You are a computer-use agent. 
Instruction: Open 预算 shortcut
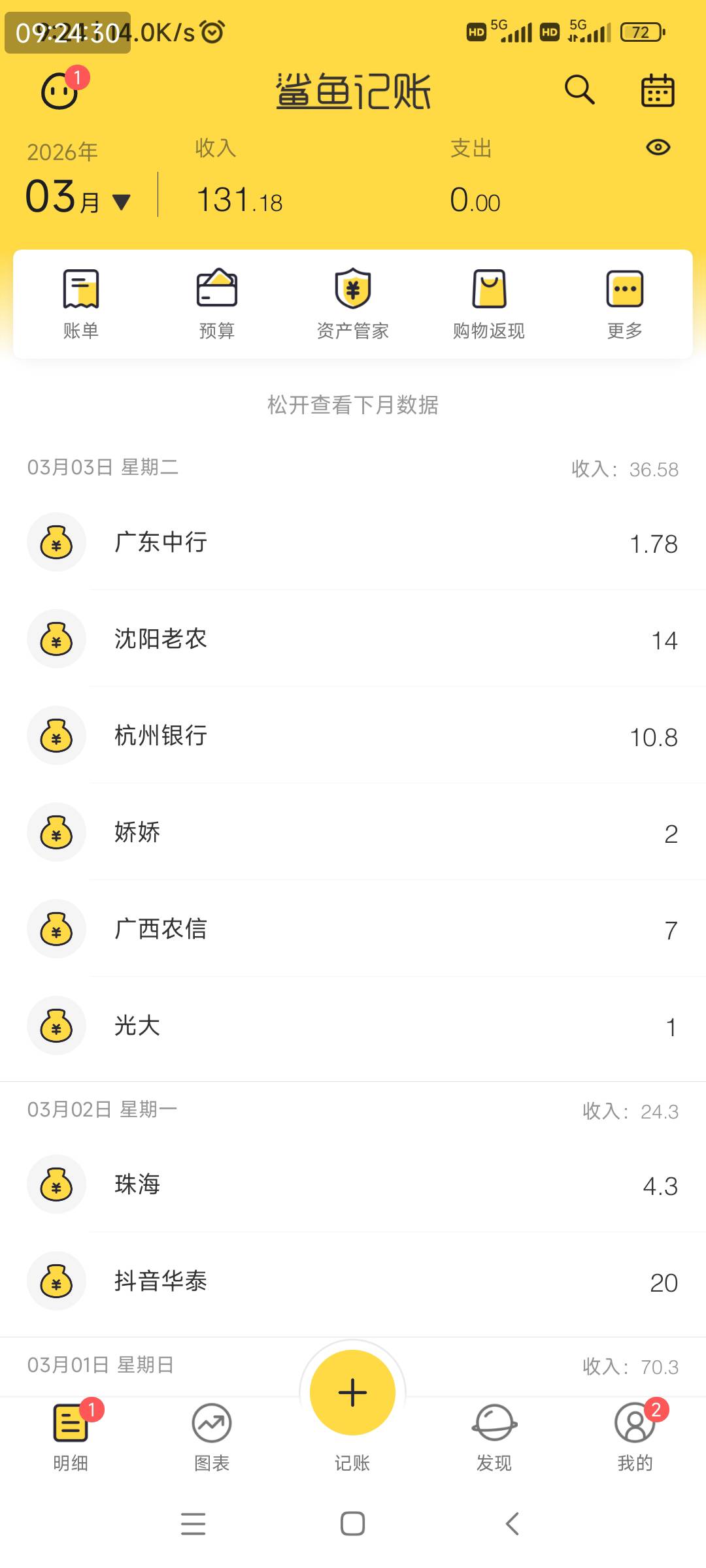[217, 304]
